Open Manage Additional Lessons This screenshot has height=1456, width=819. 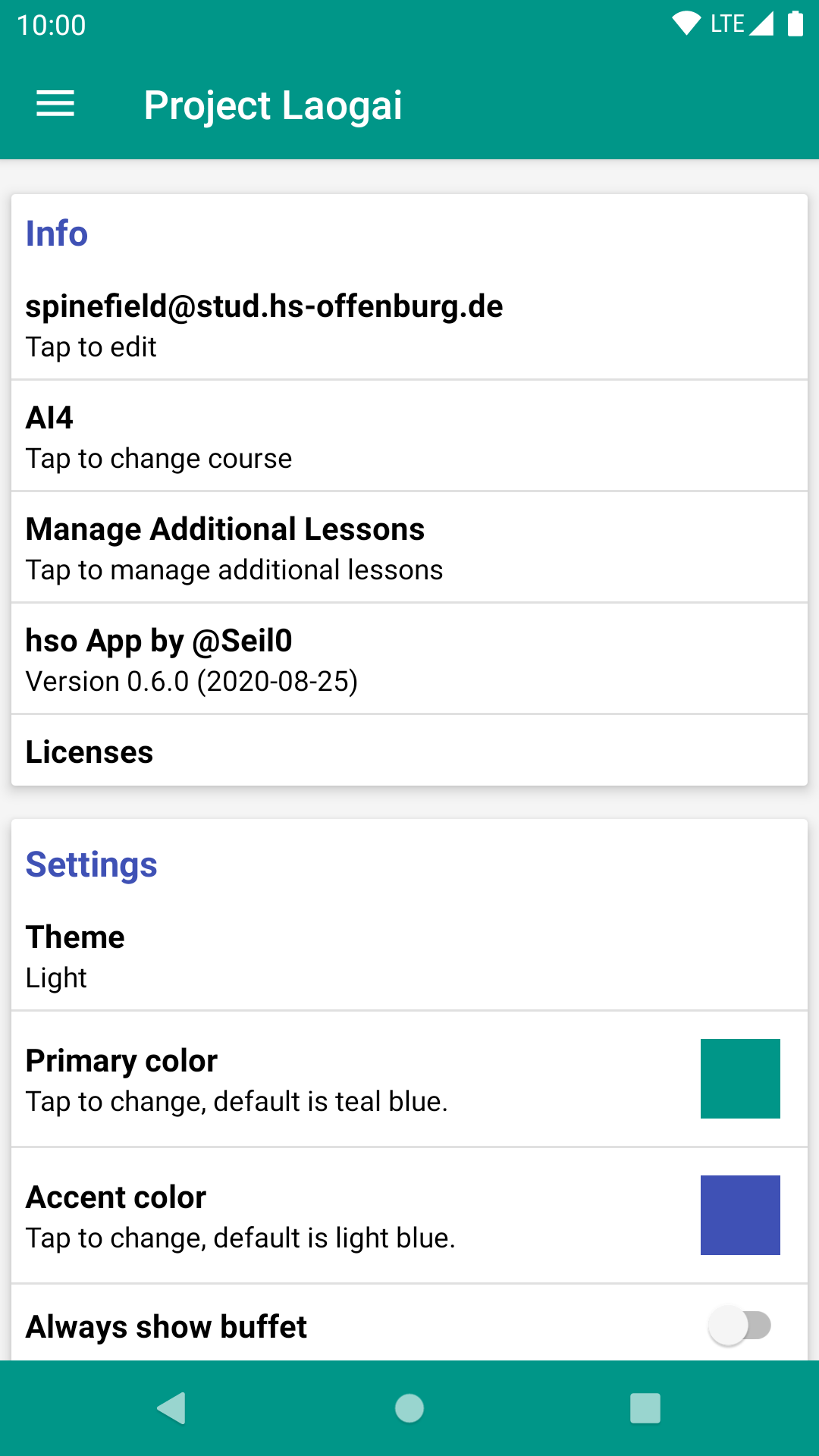click(409, 548)
